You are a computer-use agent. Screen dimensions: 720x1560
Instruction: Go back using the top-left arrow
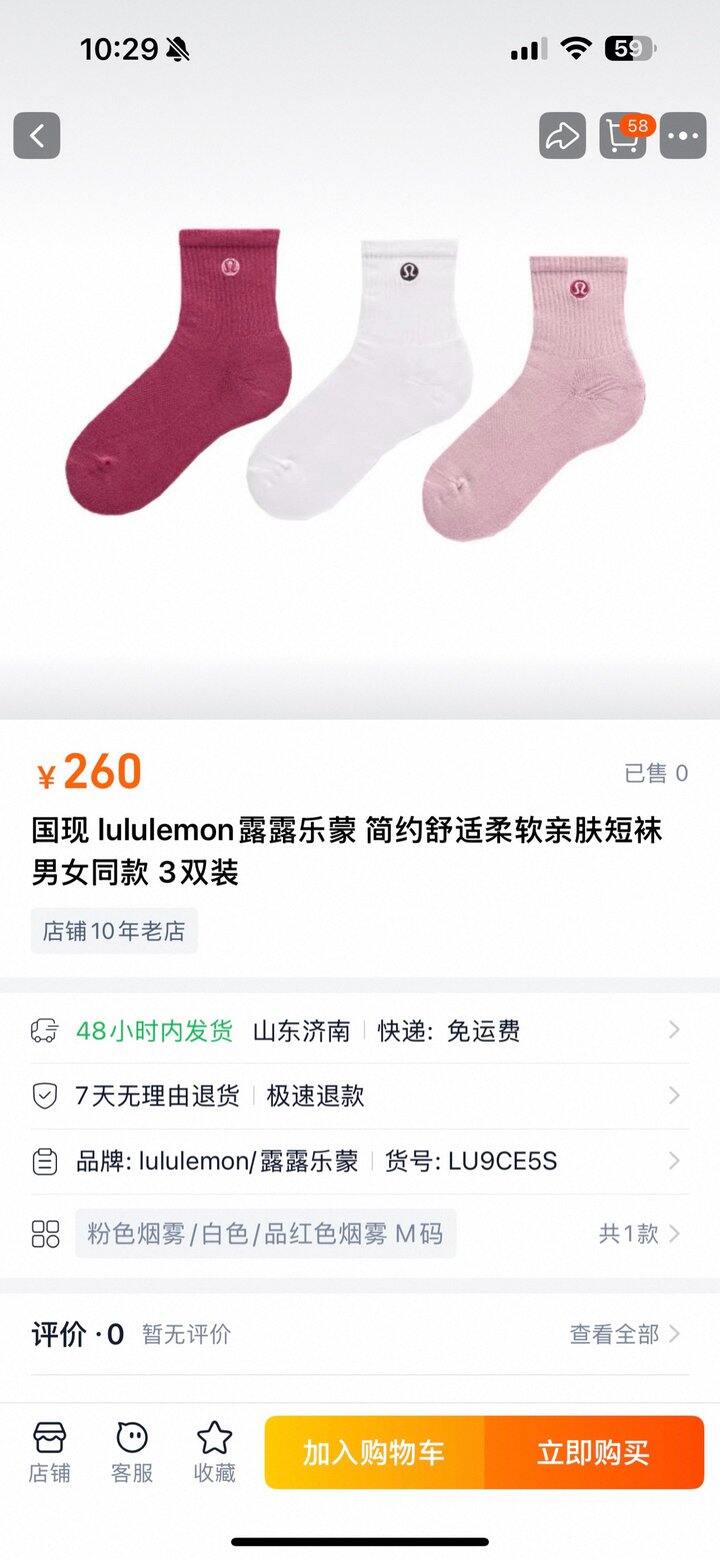pos(37,136)
